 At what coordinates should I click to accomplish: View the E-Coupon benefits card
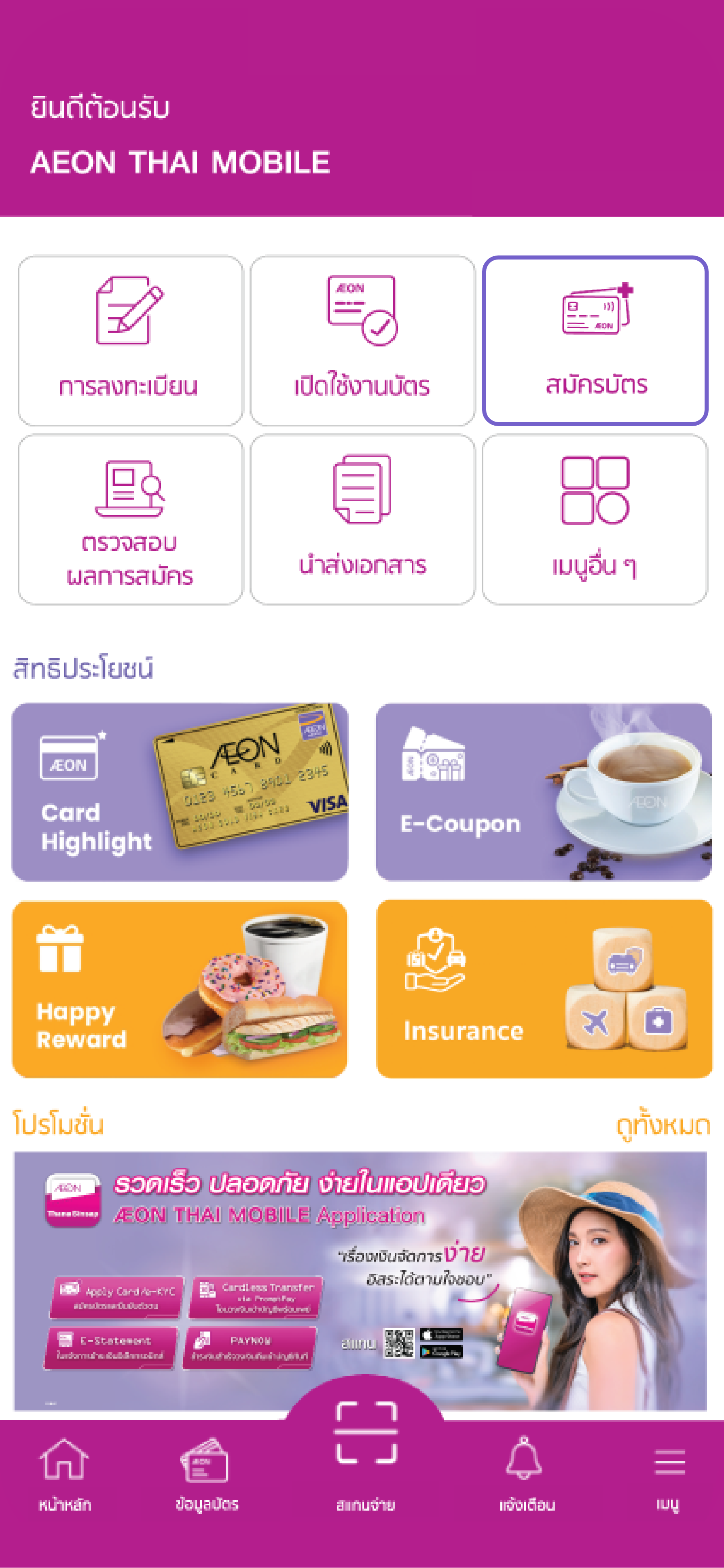(544, 792)
